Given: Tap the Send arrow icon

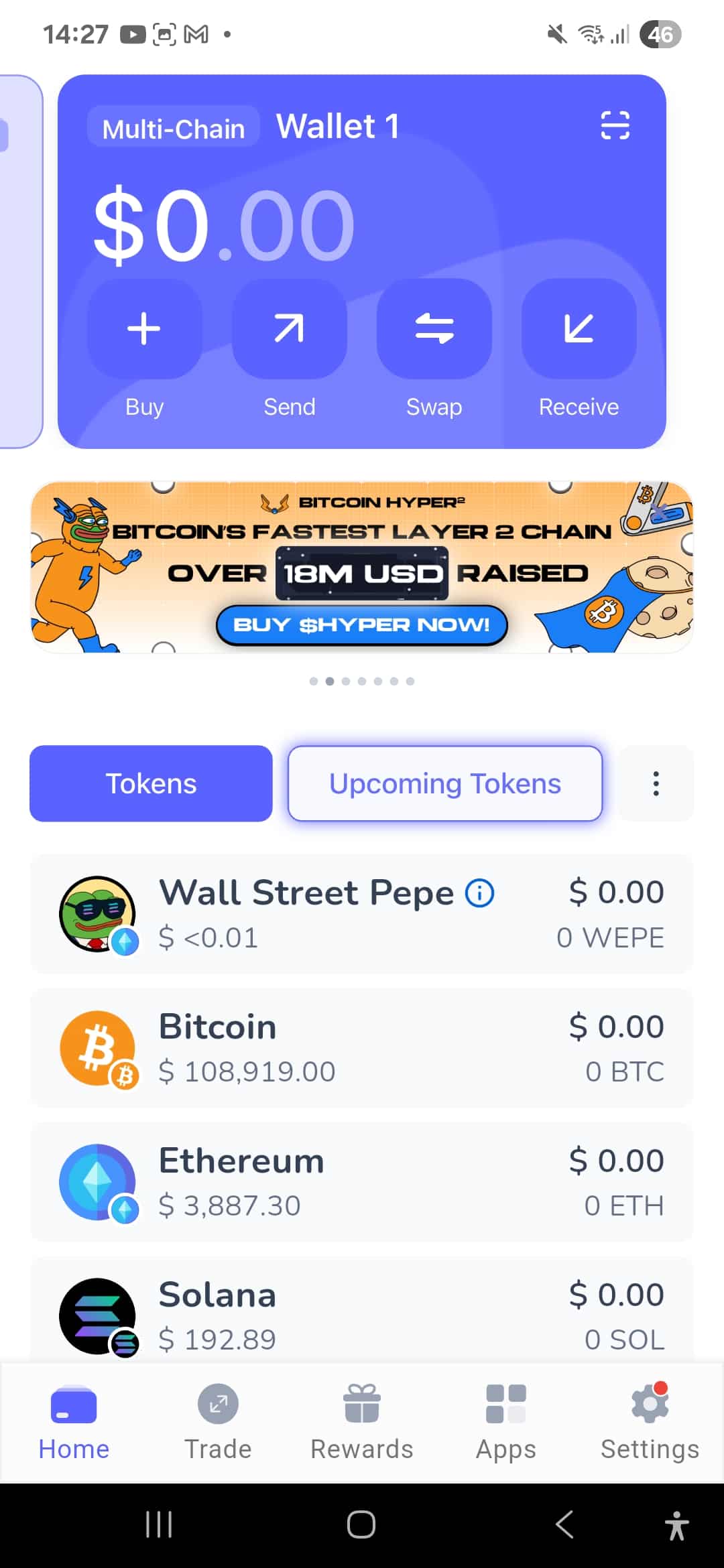Looking at the screenshot, I should click(288, 330).
